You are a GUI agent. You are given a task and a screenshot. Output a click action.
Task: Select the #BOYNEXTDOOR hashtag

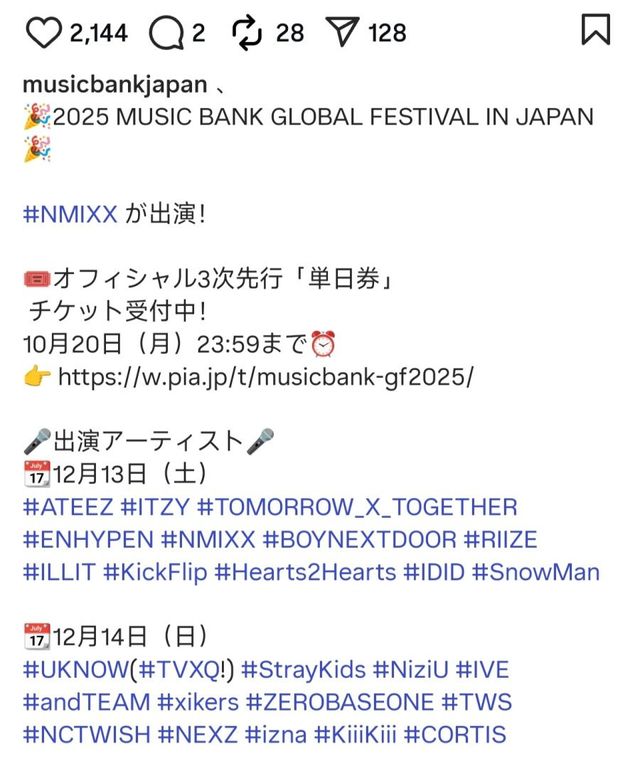[359, 540]
